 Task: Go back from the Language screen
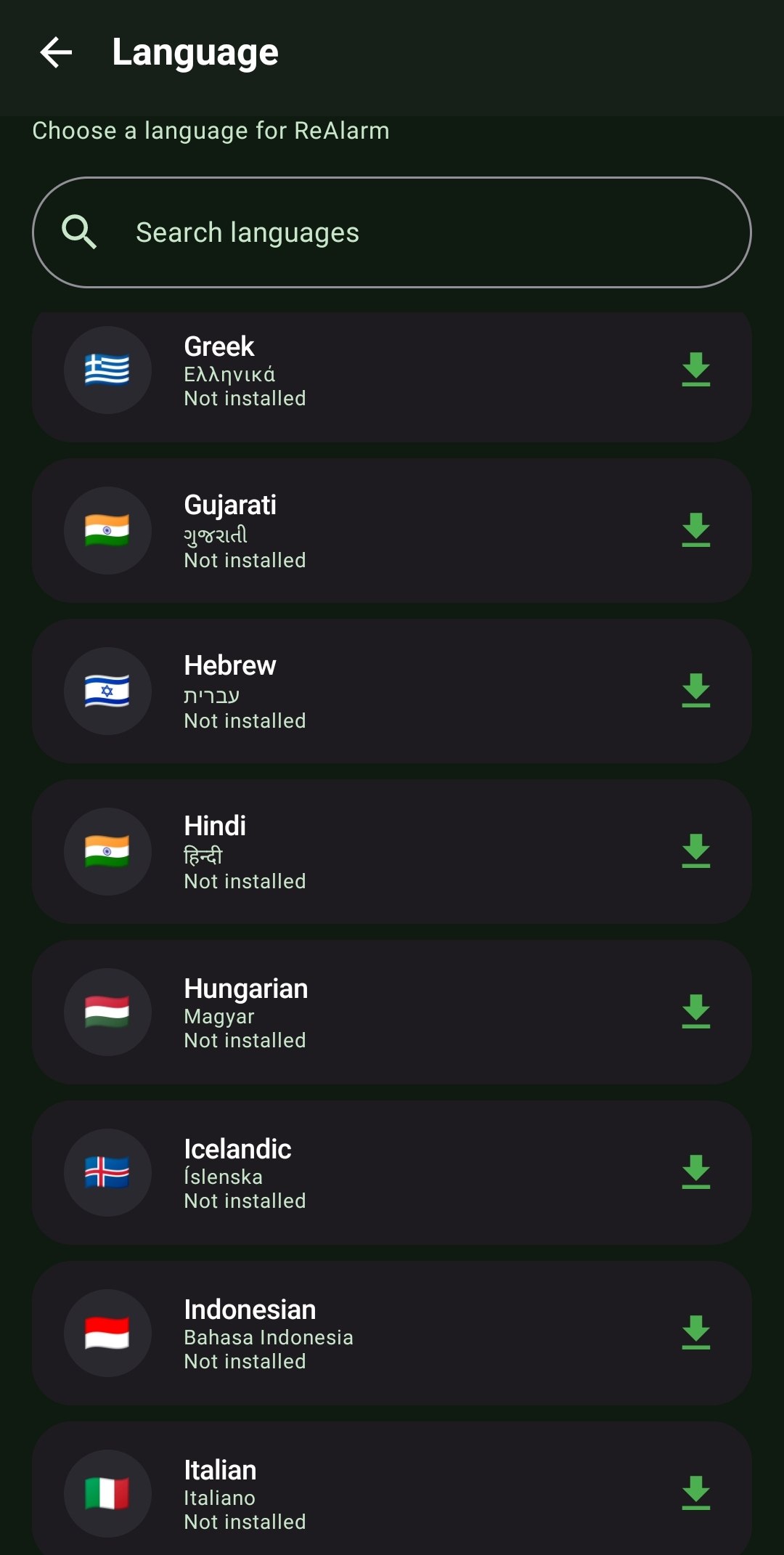click(x=56, y=52)
